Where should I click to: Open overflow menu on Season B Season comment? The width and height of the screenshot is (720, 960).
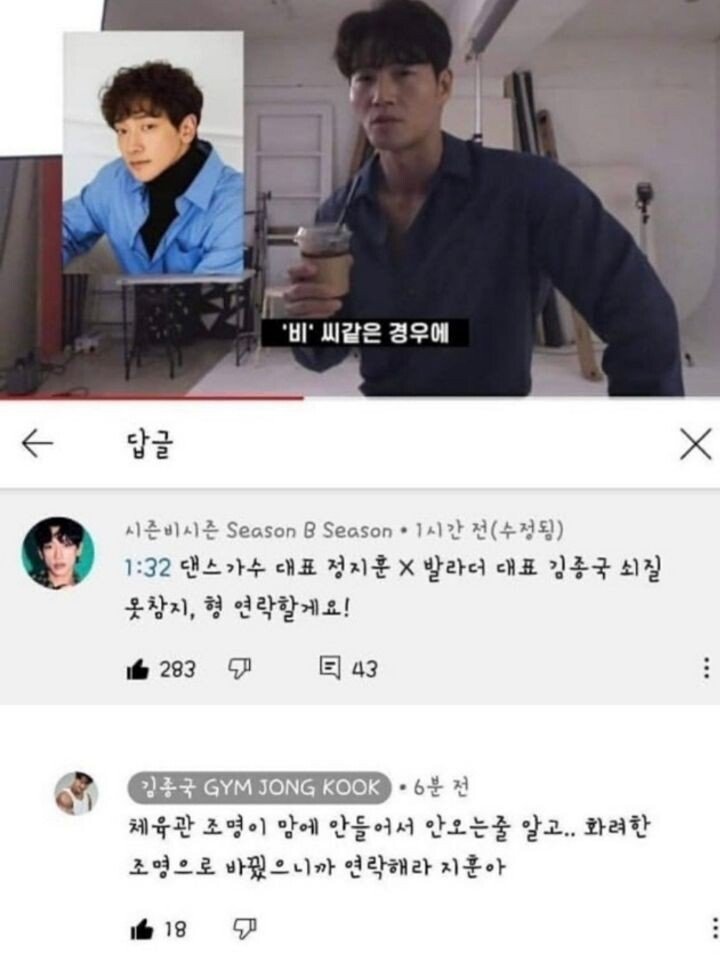point(706,669)
